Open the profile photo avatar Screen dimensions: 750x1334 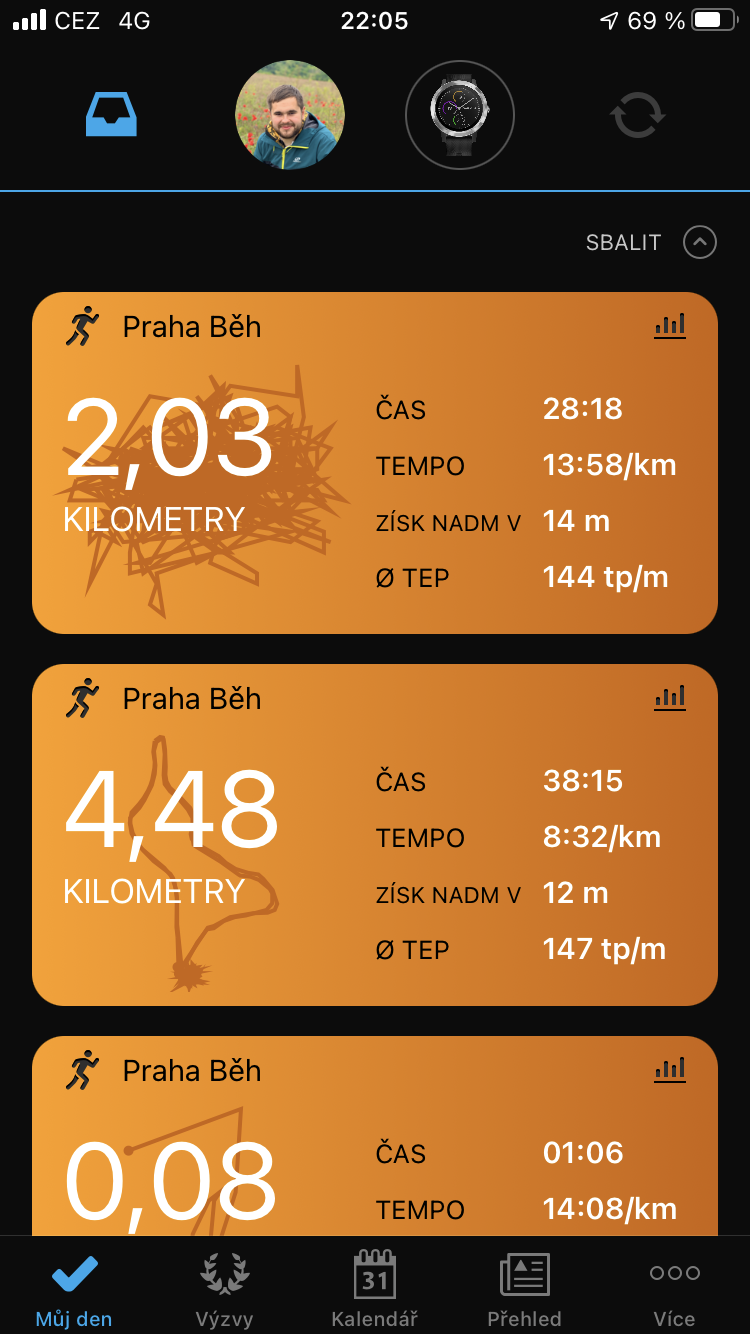(x=290, y=115)
